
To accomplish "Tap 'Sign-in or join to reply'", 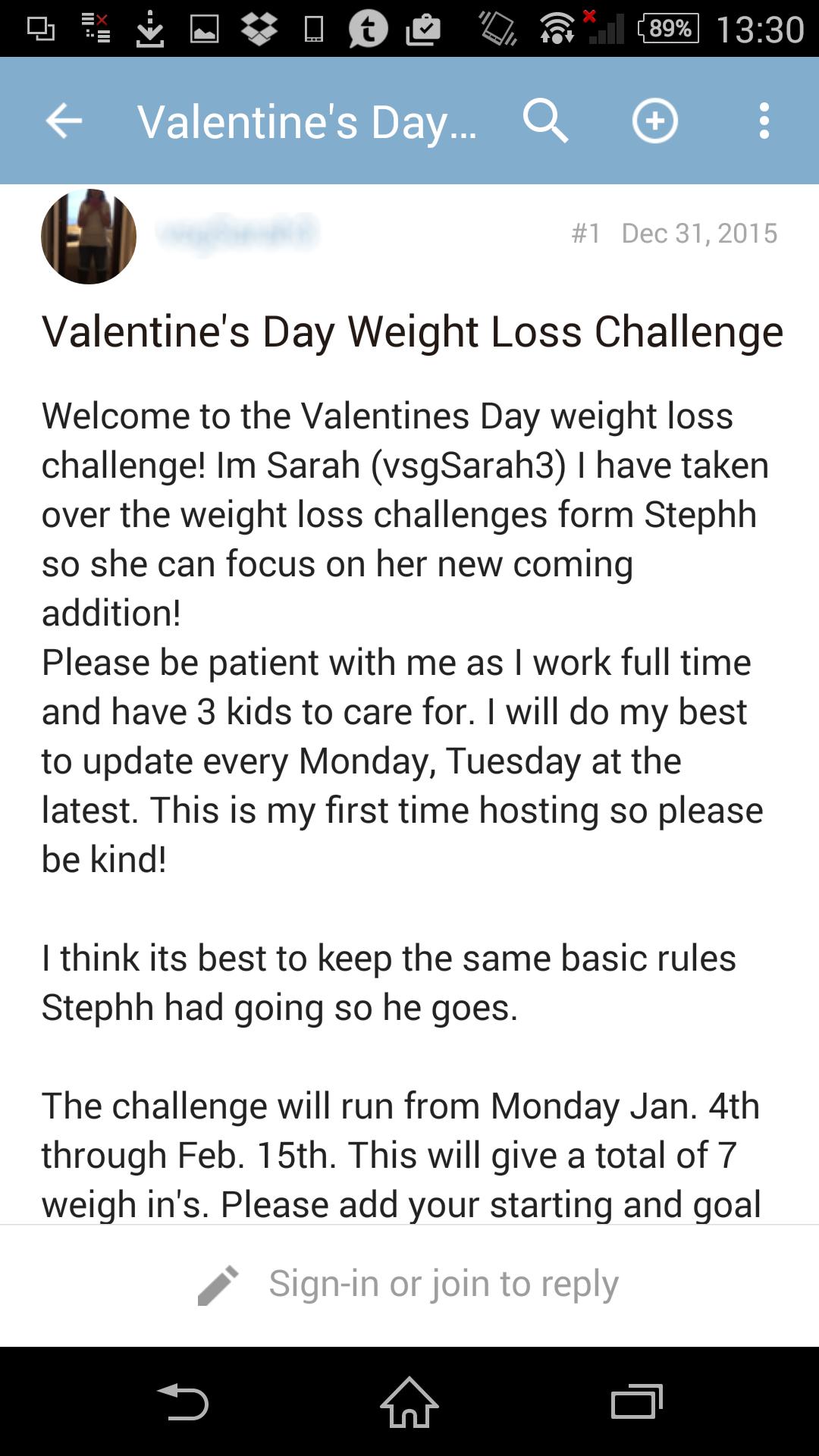I will click(444, 1282).
